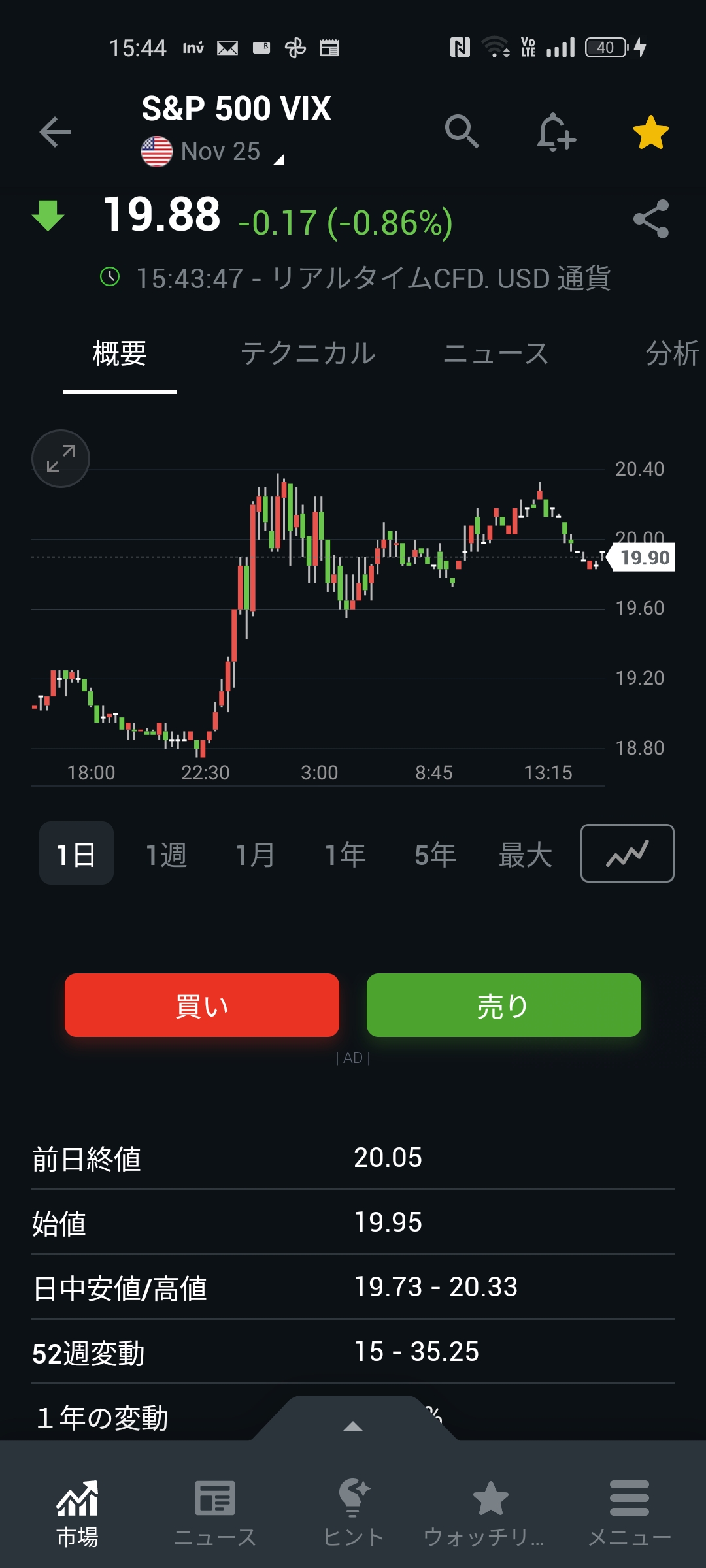Switch to the 分析 tab
Screen dimensions: 706x1568
[x=671, y=353]
